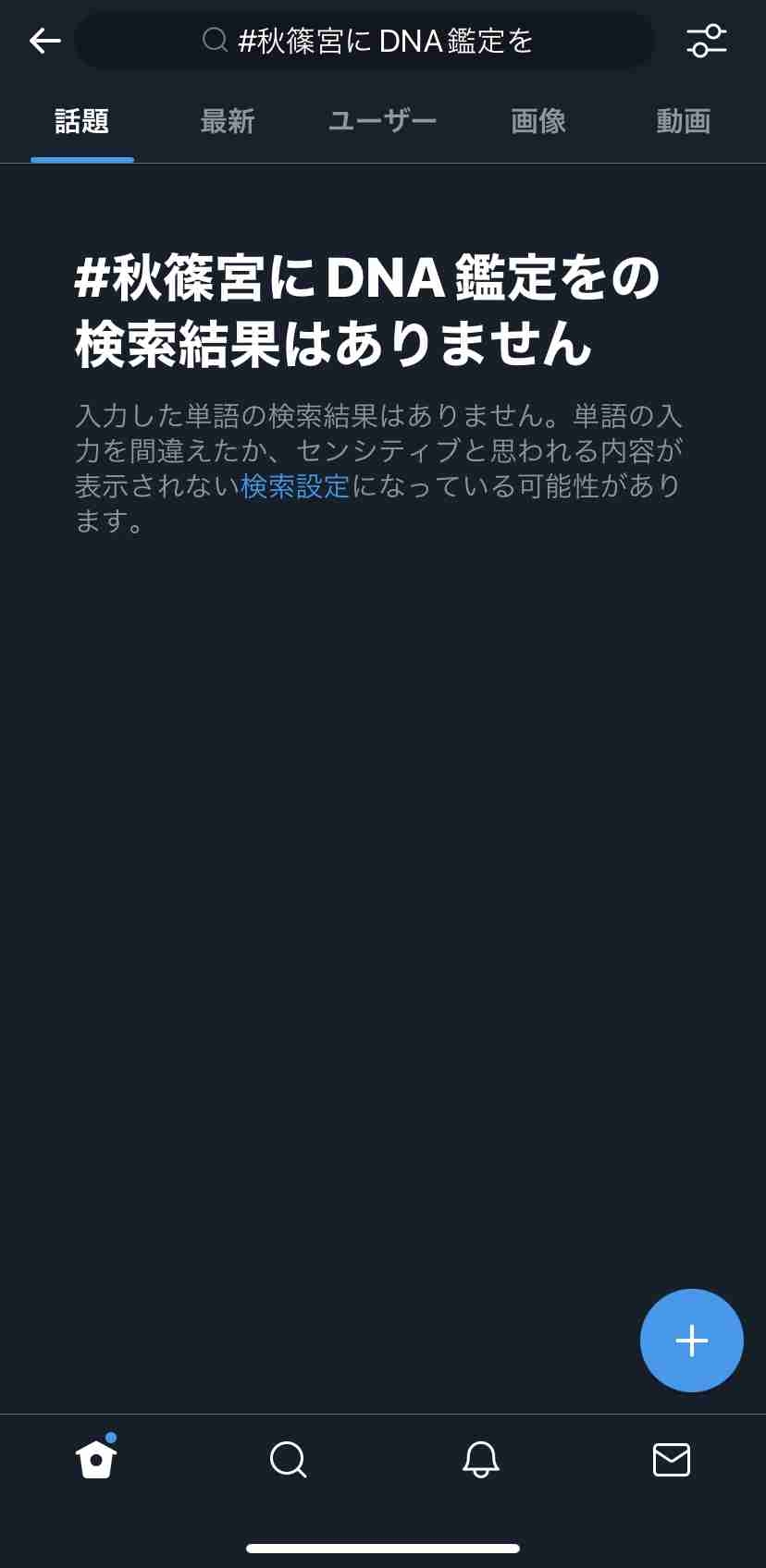Open direct messages envelope

pyautogui.click(x=672, y=1460)
